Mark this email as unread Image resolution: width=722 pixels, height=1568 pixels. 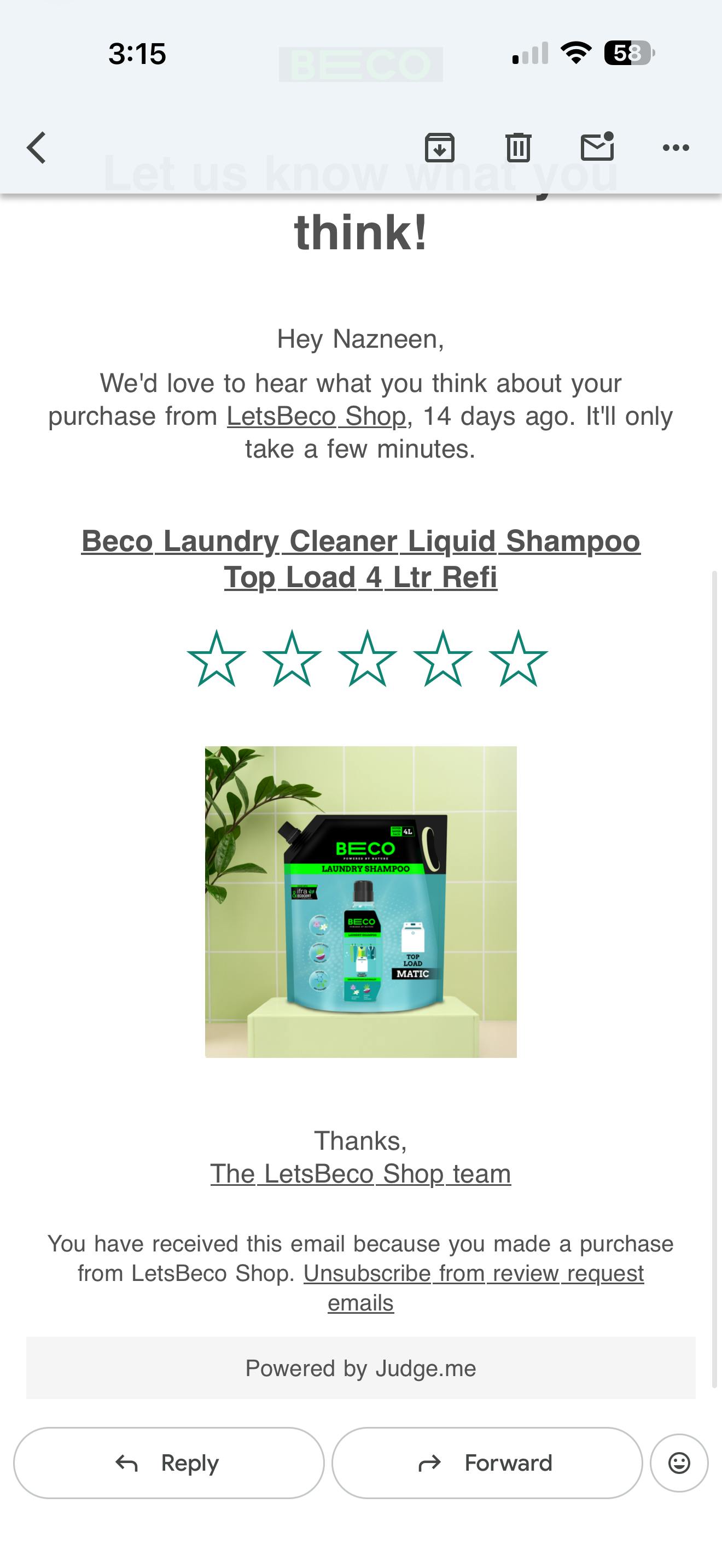[597, 147]
